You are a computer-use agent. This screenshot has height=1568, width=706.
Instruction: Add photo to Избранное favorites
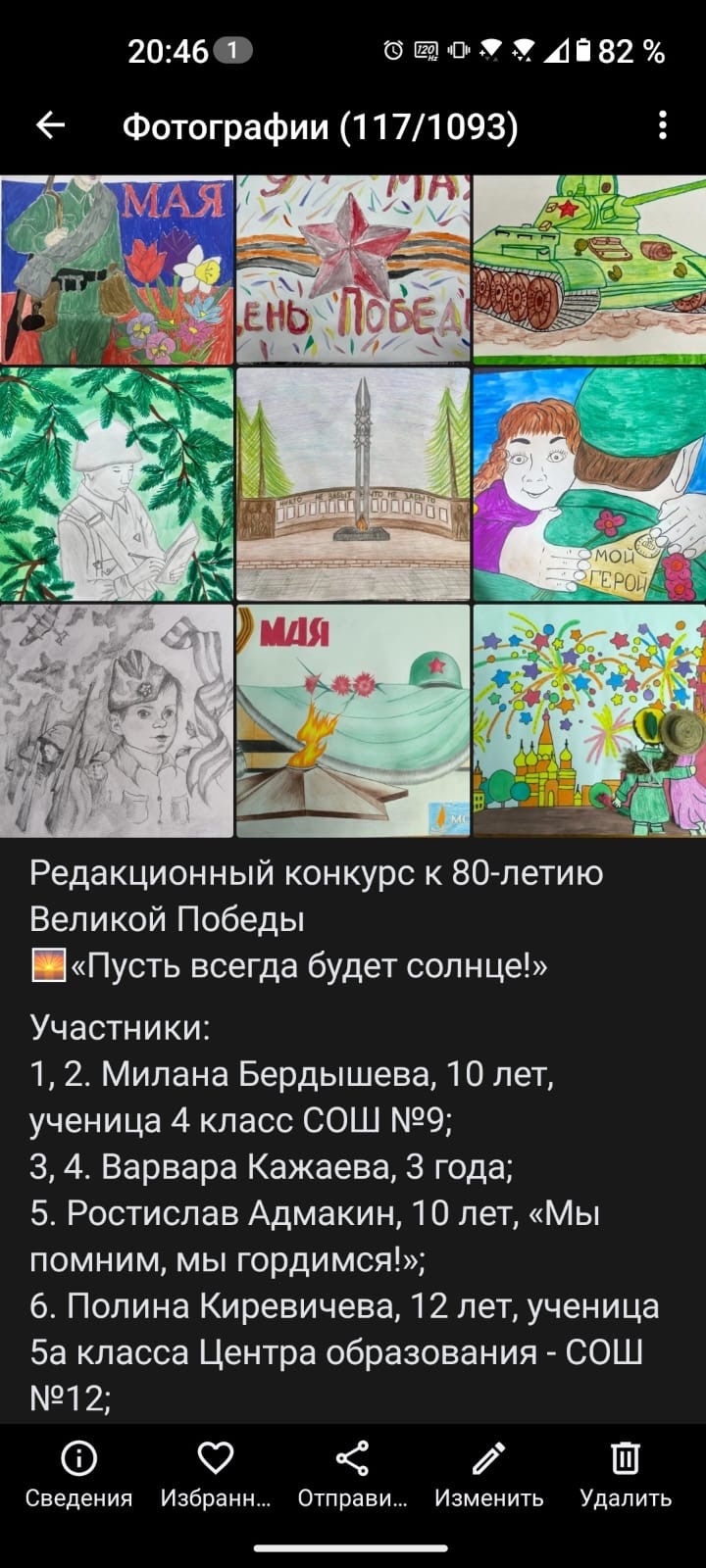[x=215, y=1475]
